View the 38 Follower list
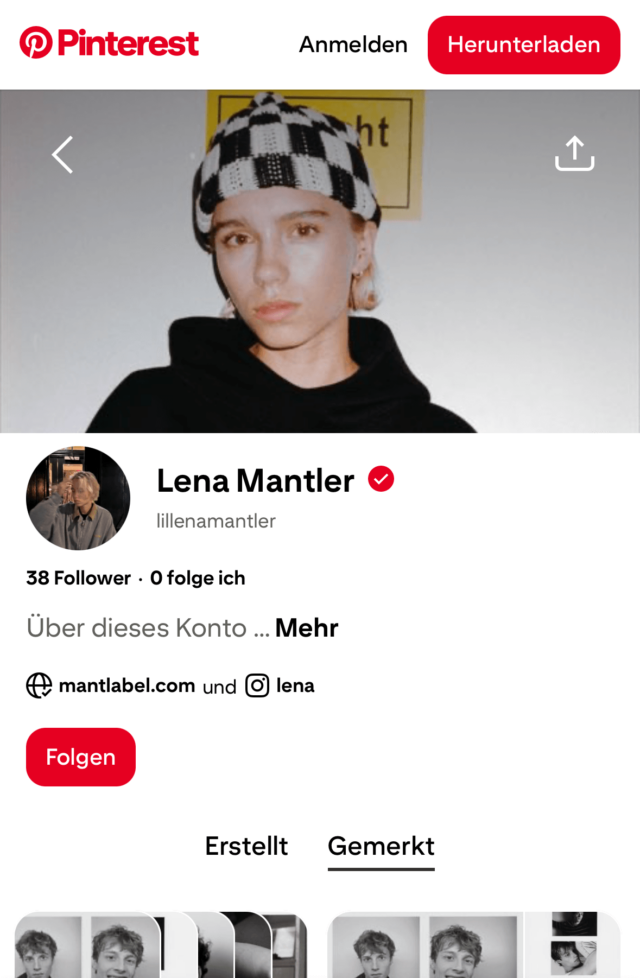Viewport: 640px width, 978px height. [78, 578]
